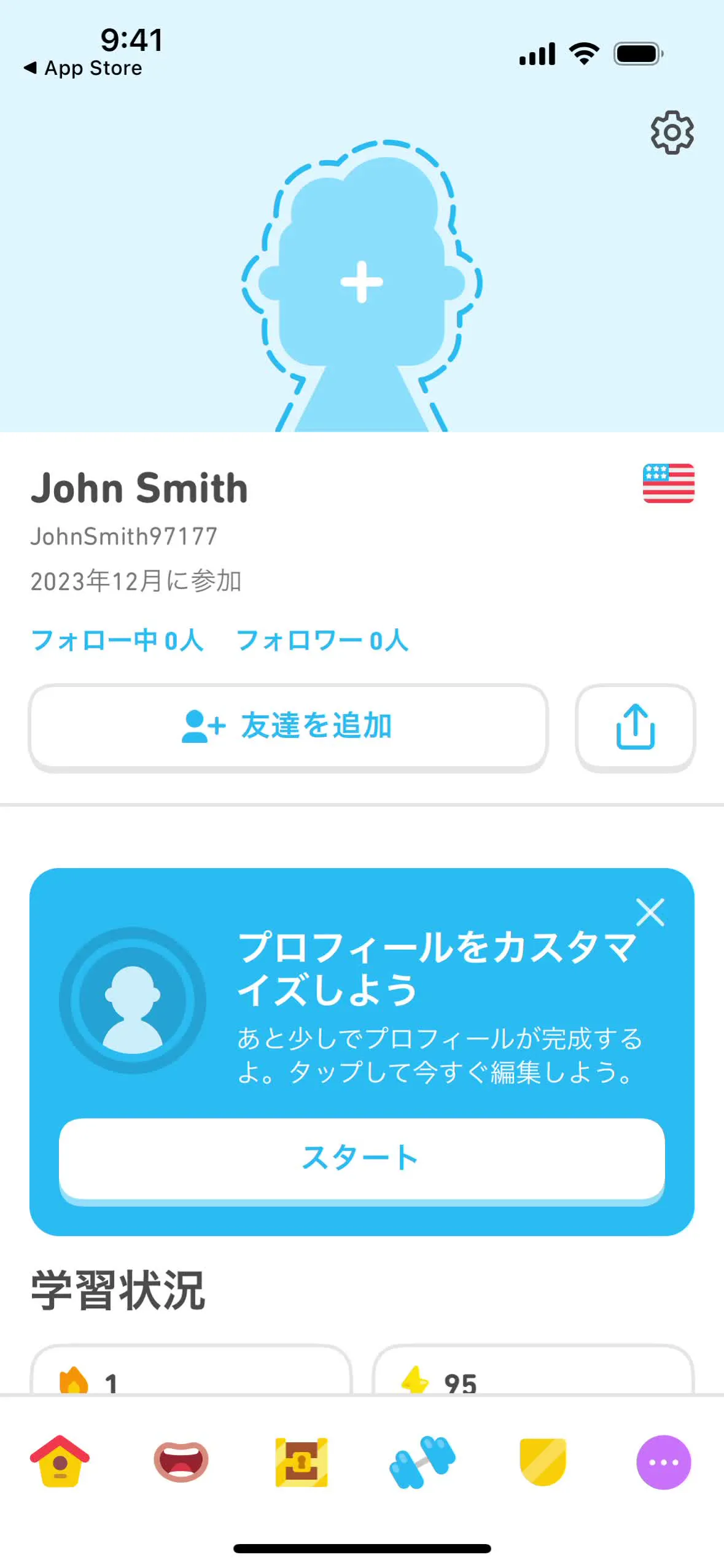Dismiss the profile customization banner
Screen dimensions: 724x1568
[x=650, y=912]
